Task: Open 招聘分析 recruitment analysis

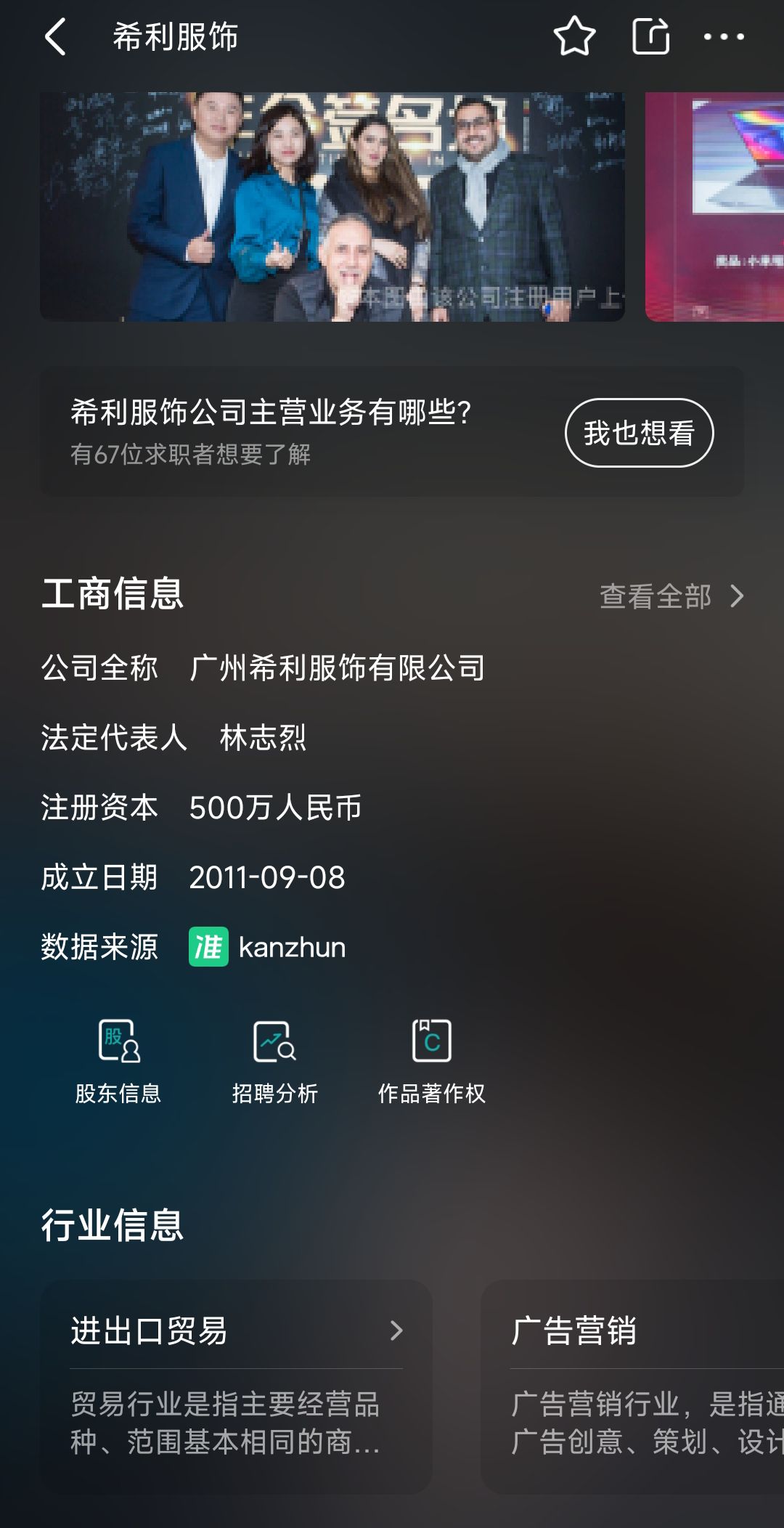Action: pos(275,1061)
